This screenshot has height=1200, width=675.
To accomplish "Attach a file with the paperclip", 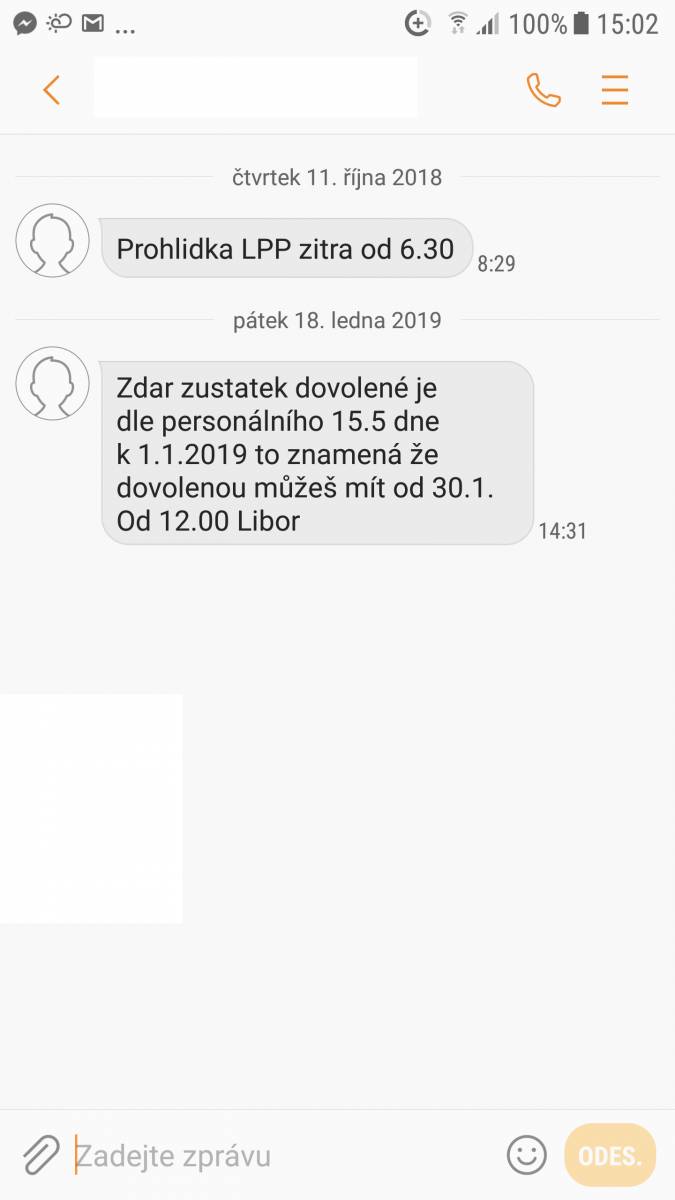I will pyautogui.click(x=41, y=1156).
